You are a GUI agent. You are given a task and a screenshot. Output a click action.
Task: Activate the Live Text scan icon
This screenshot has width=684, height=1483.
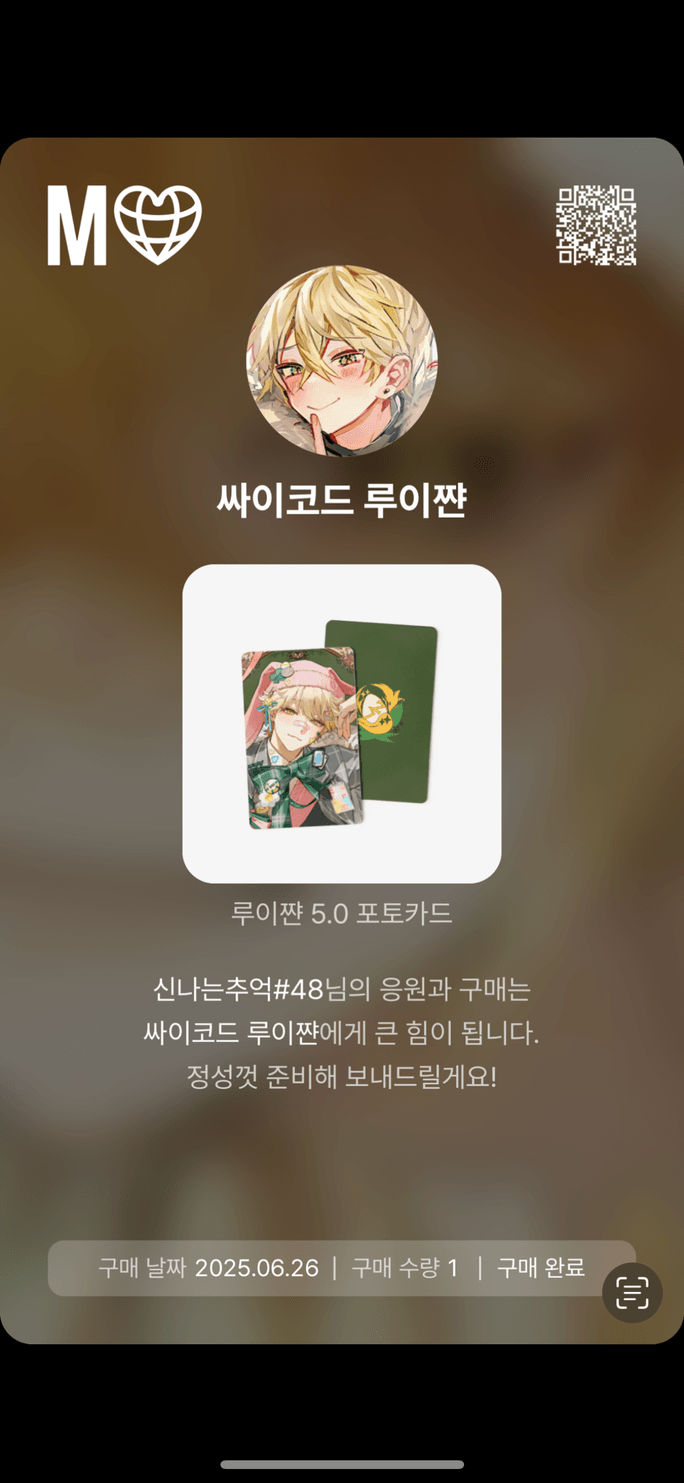point(632,1293)
